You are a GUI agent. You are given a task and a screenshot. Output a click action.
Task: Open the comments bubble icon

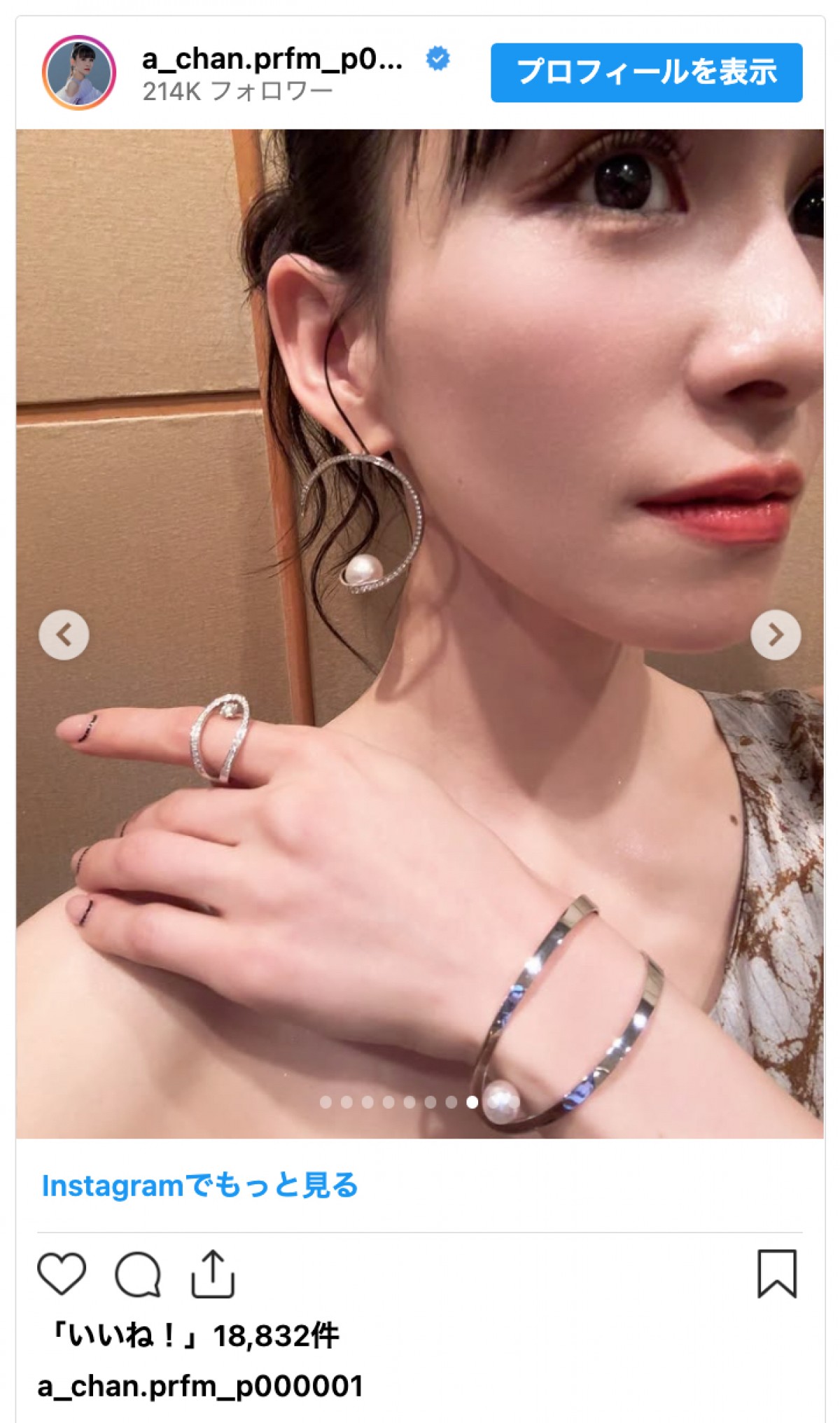pos(138,1273)
